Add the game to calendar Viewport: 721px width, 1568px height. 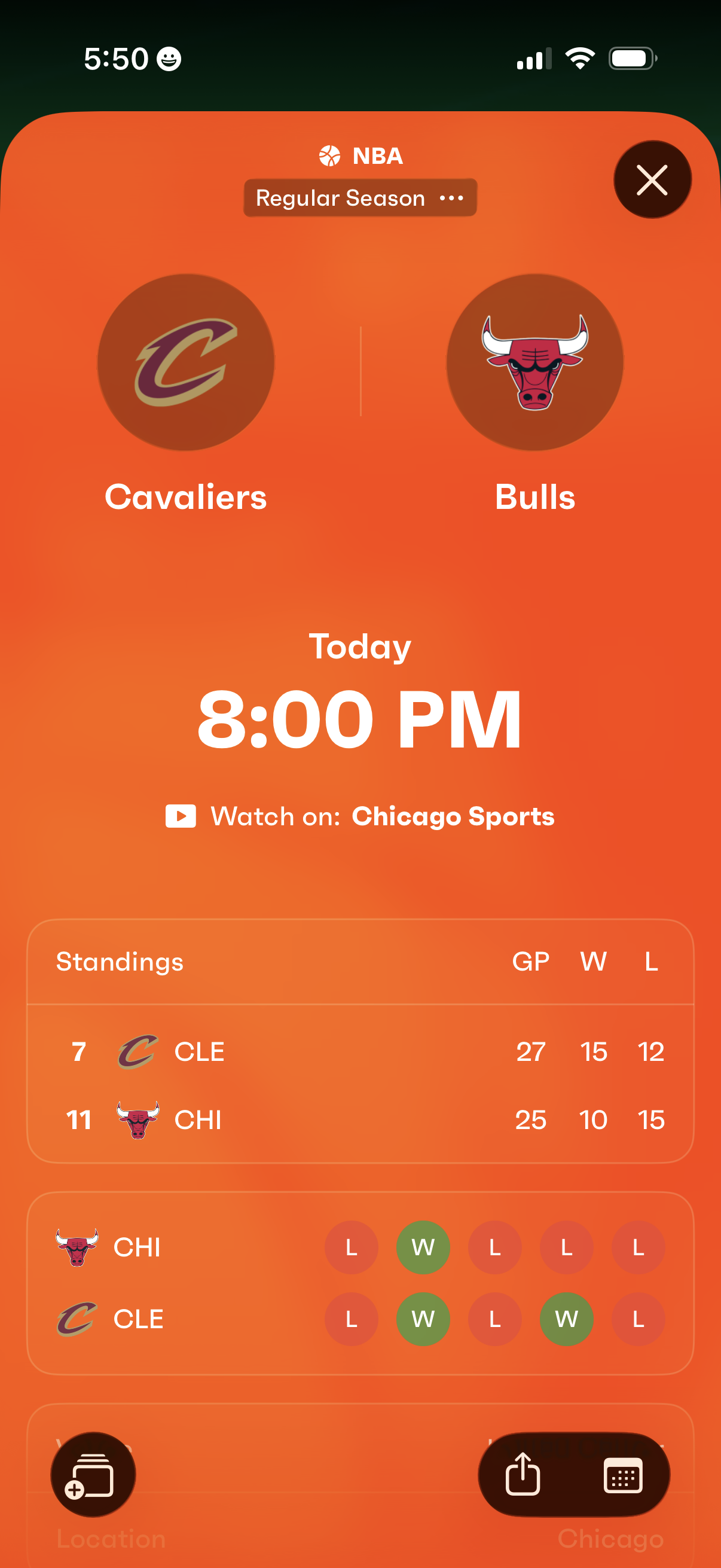click(x=622, y=1474)
